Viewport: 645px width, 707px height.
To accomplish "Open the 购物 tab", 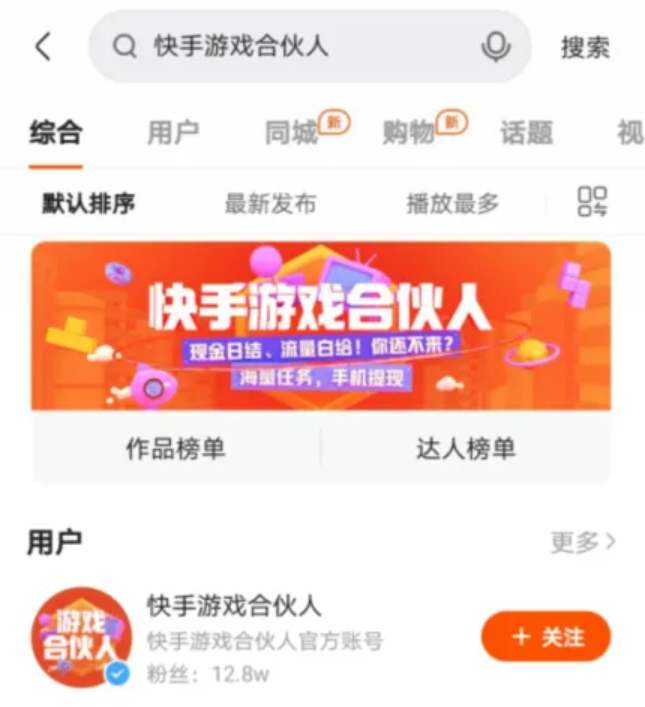I will coord(409,132).
